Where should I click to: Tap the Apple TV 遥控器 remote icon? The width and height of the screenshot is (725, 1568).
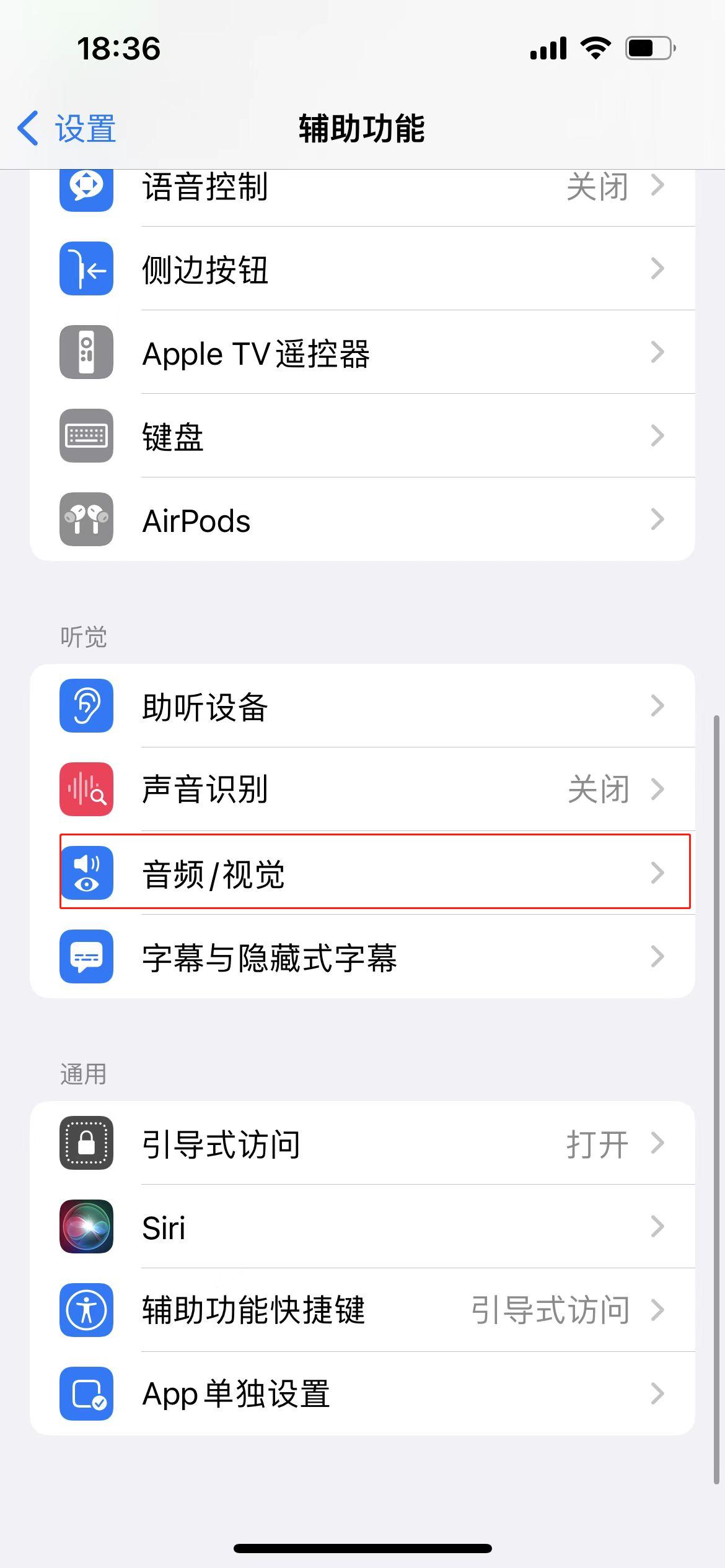(86, 352)
